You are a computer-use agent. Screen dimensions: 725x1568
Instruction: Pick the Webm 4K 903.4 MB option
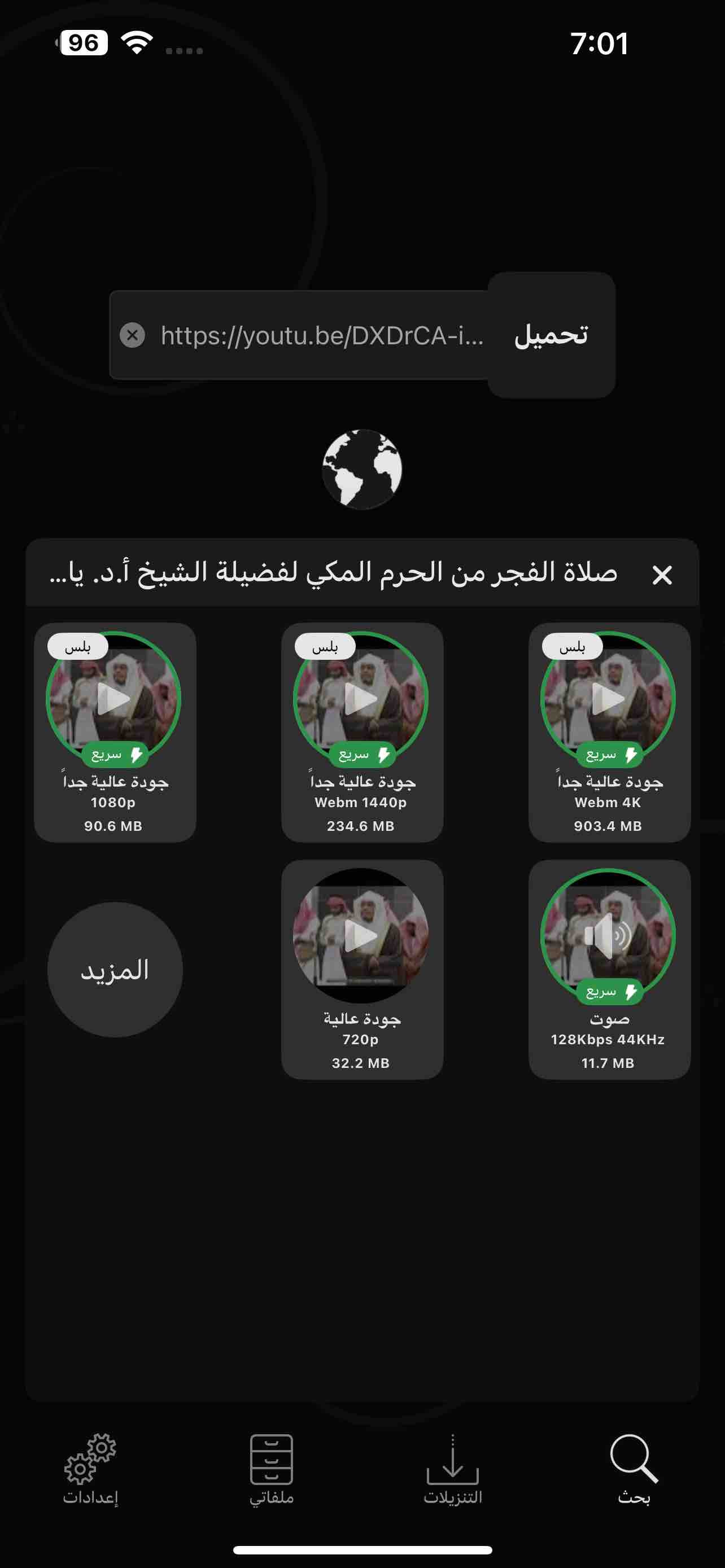click(609, 732)
